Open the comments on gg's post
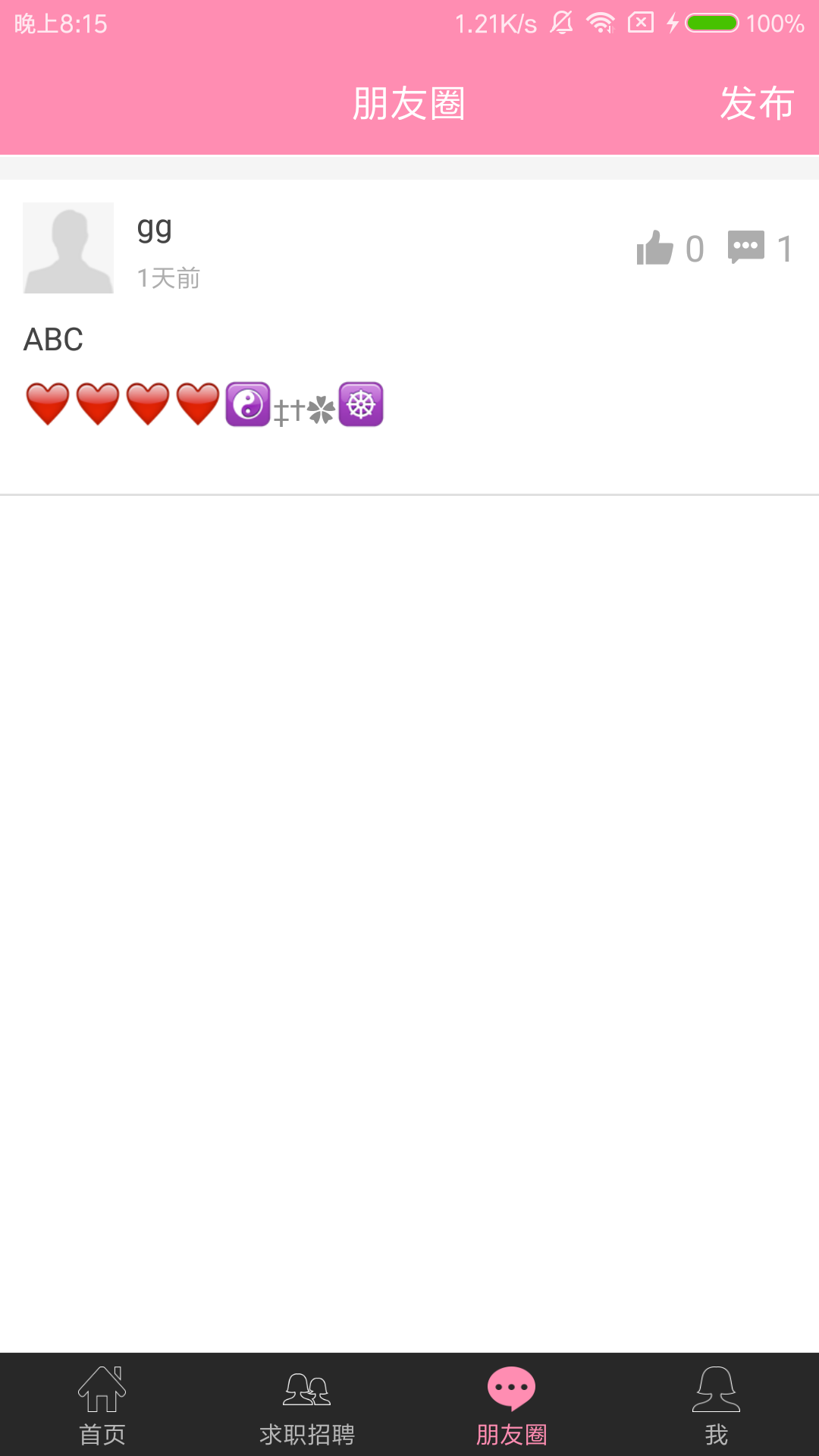Image resolution: width=819 pixels, height=1456 pixels. coord(746,247)
